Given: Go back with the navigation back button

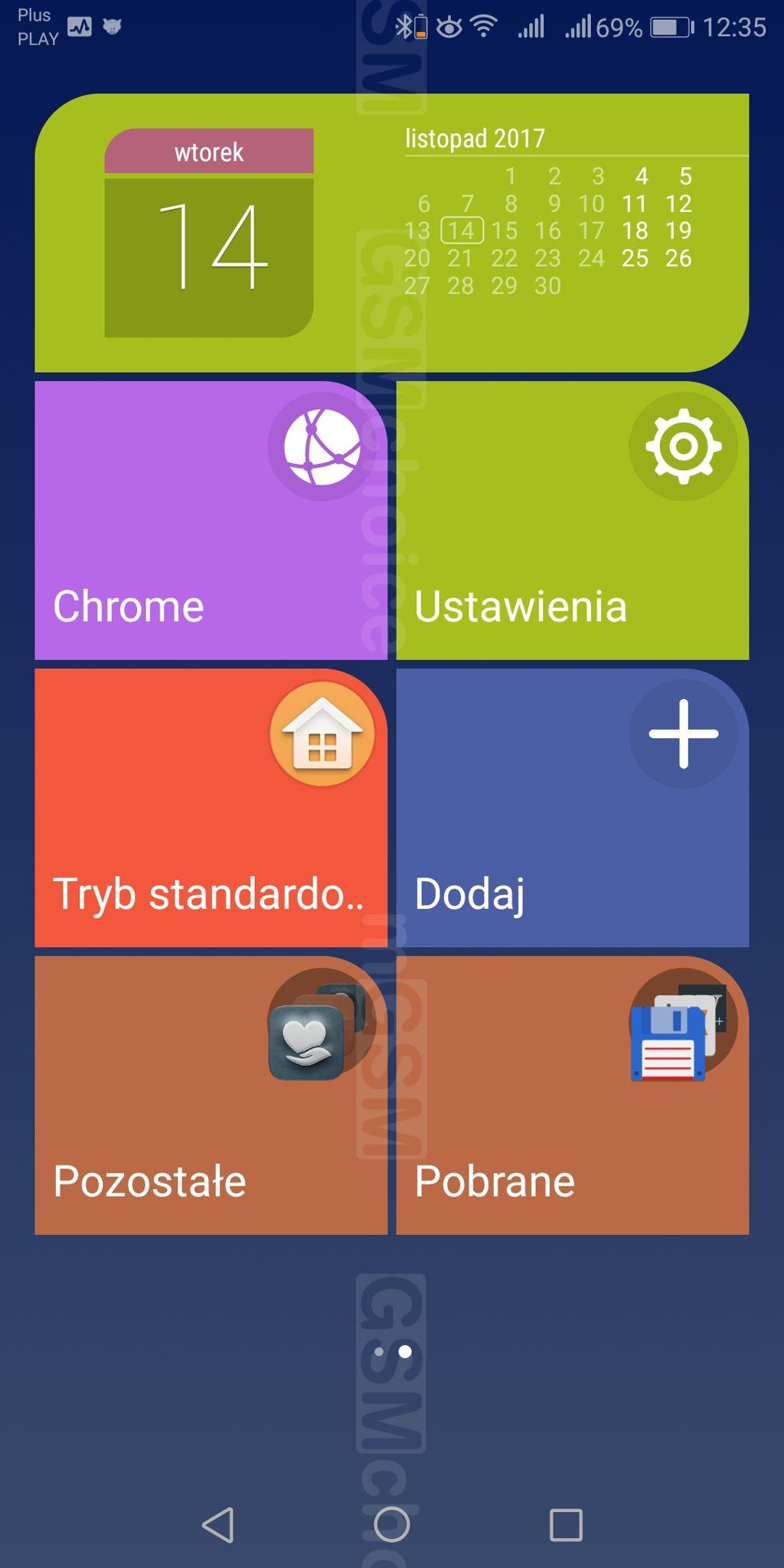Looking at the screenshot, I should coord(218,1525).
